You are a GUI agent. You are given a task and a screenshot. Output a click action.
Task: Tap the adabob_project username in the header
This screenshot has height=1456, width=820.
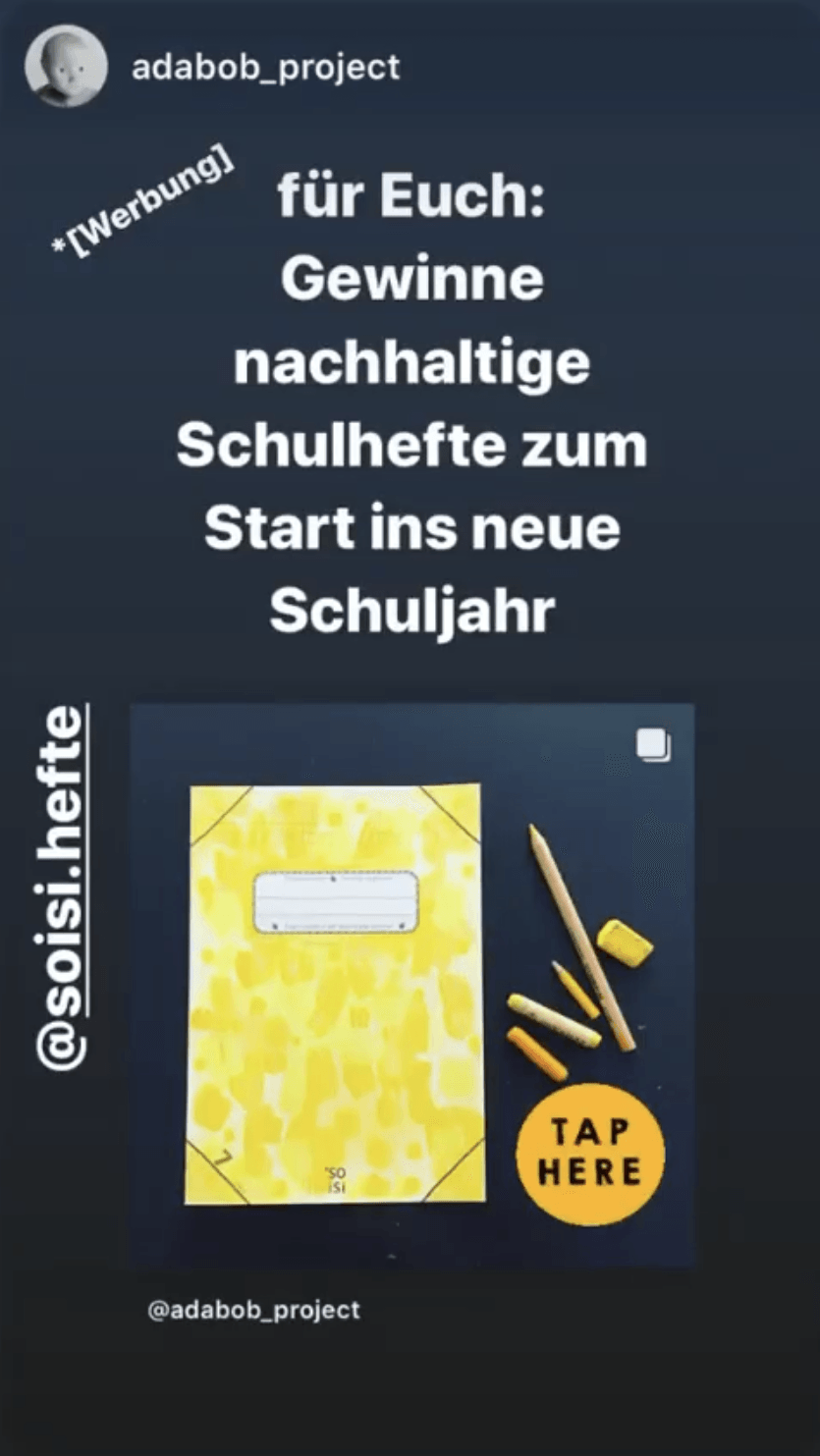(265, 68)
